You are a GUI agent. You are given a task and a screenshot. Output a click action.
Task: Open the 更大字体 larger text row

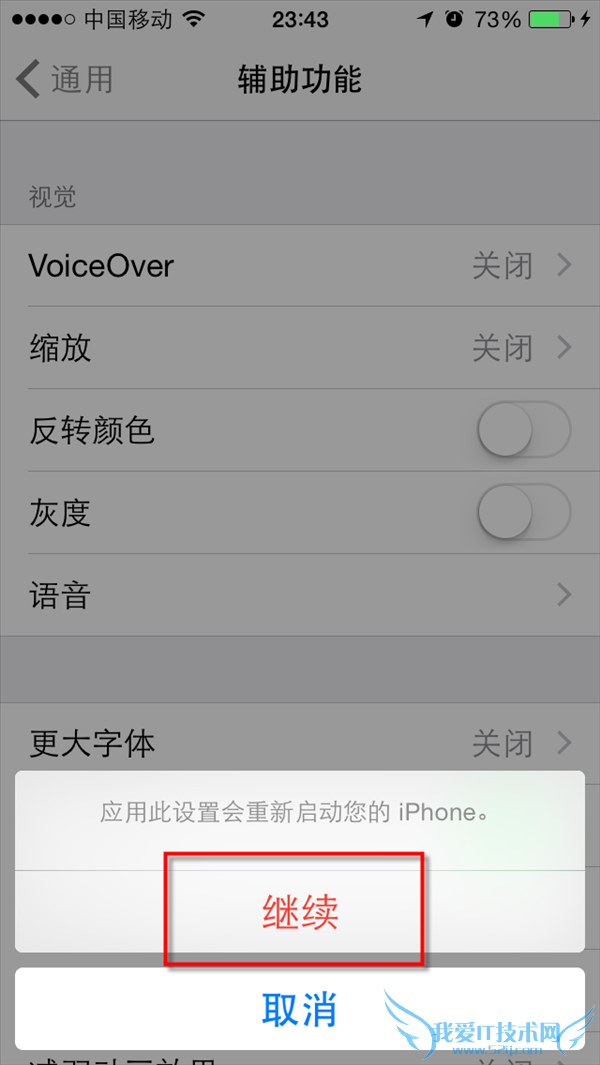point(300,743)
